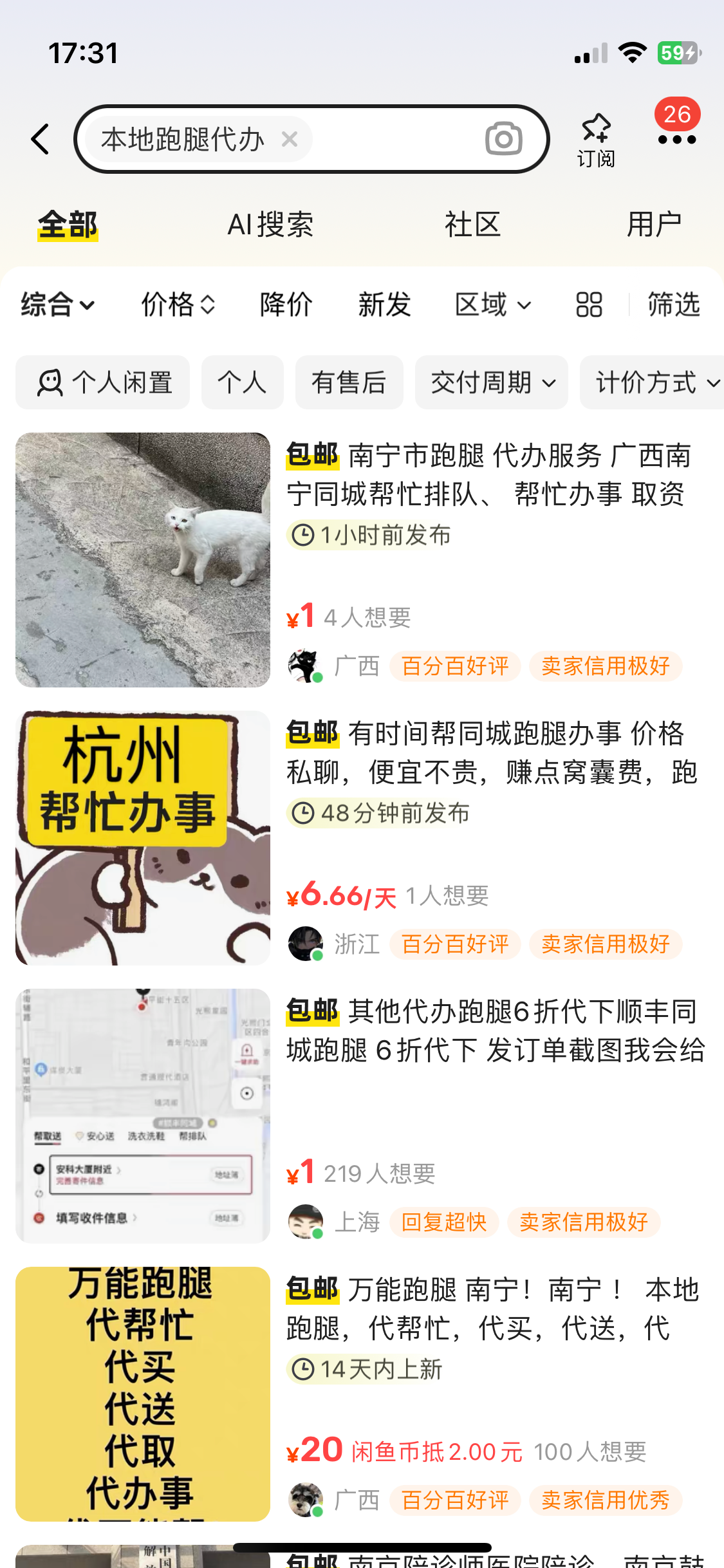This screenshot has height=1568, width=724.
Task: Clear the 本地跑腿代办 search term
Action: click(x=290, y=139)
